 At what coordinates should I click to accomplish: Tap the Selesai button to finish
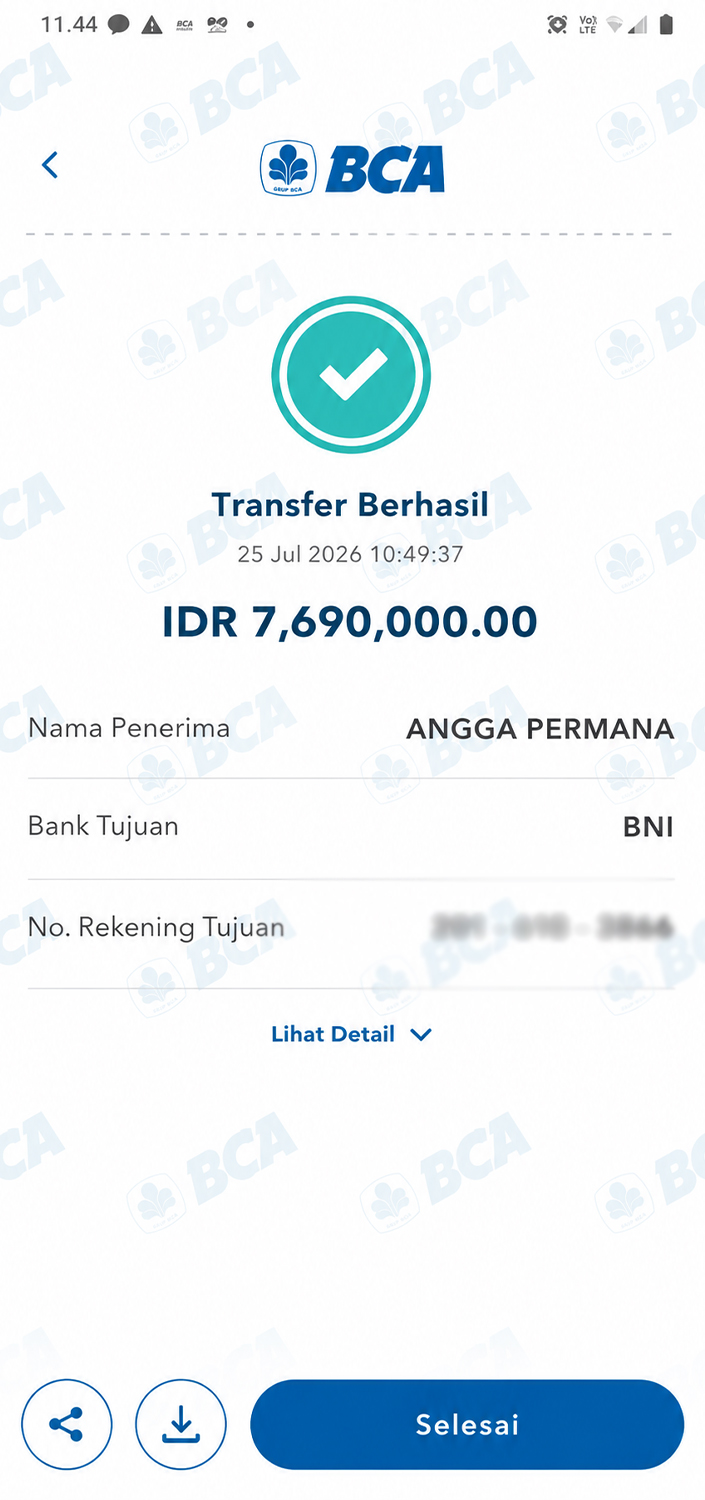[x=467, y=1425]
